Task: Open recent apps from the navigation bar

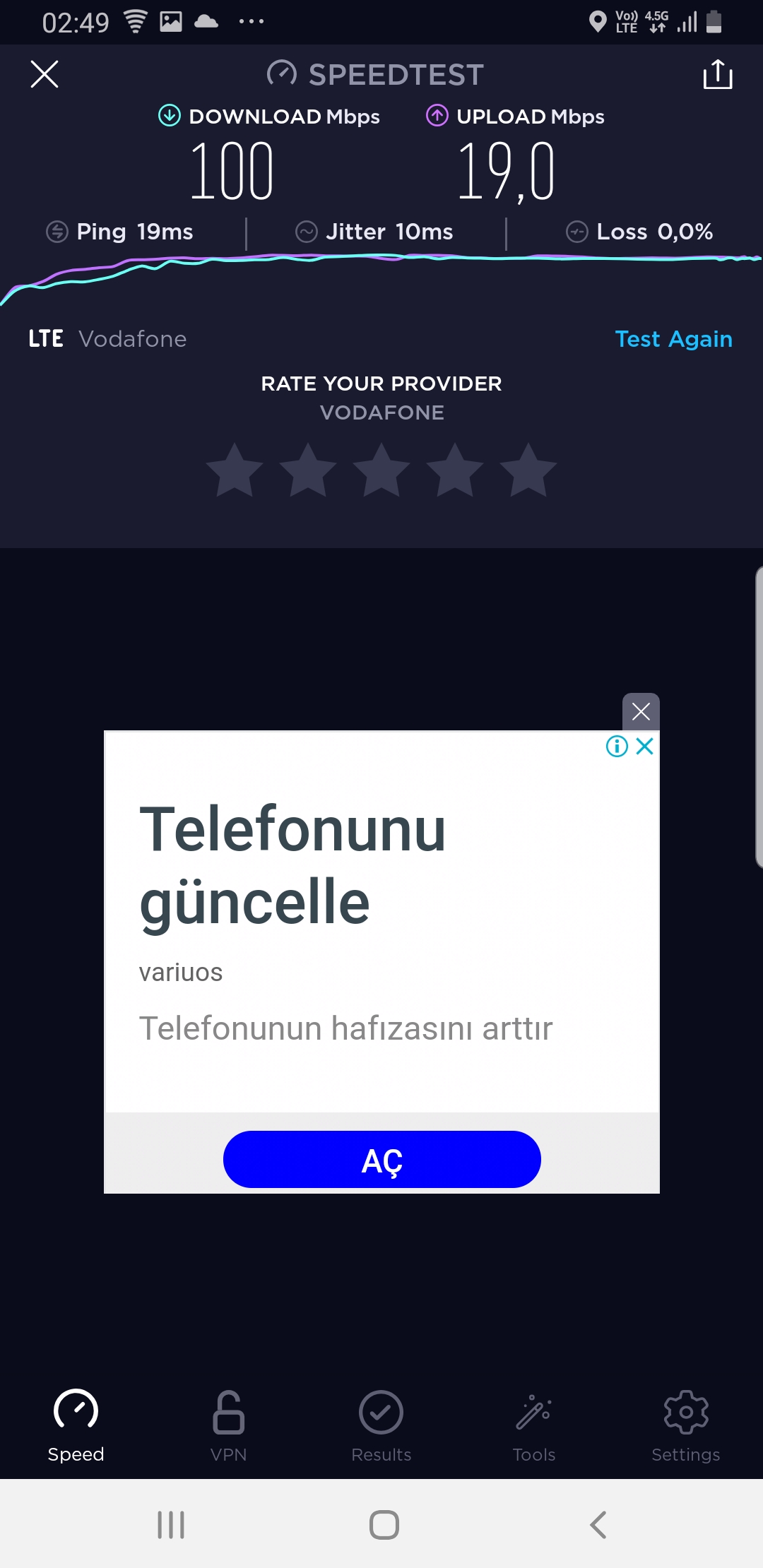Action: (x=171, y=1525)
